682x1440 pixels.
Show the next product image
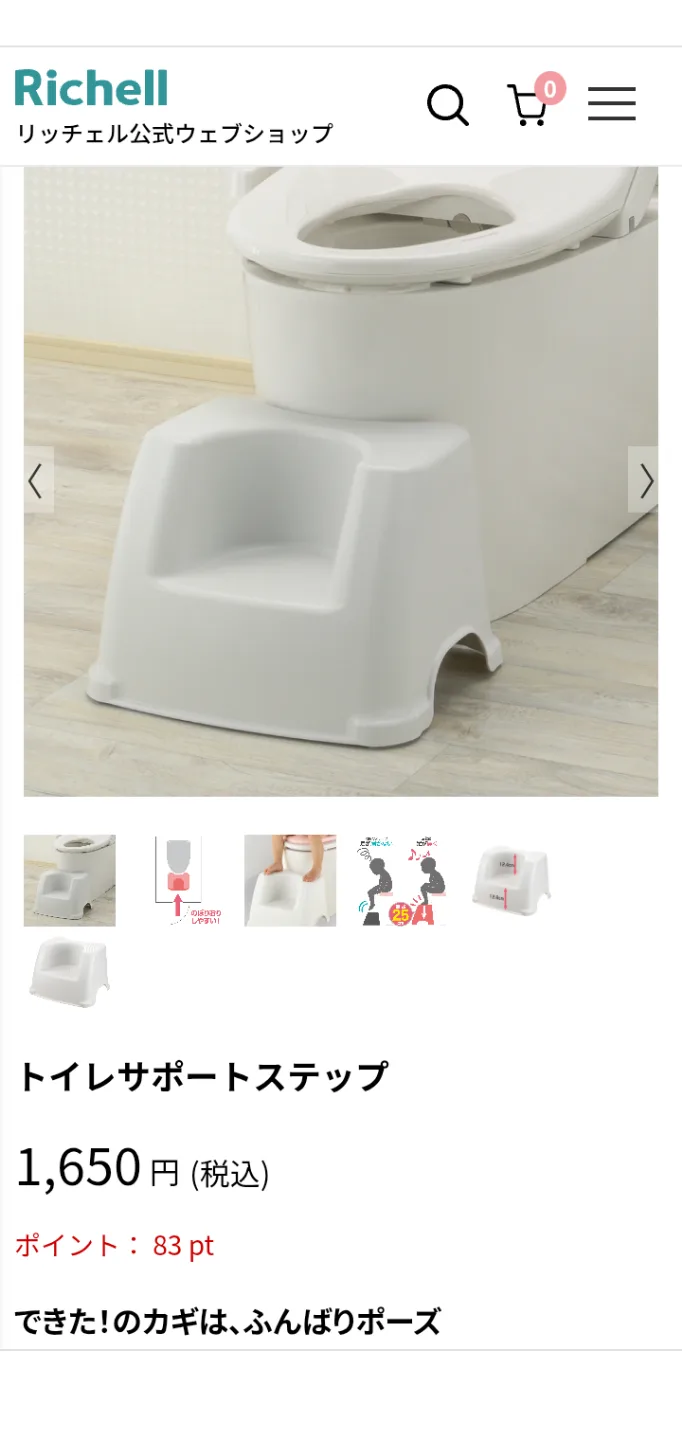[645, 481]
